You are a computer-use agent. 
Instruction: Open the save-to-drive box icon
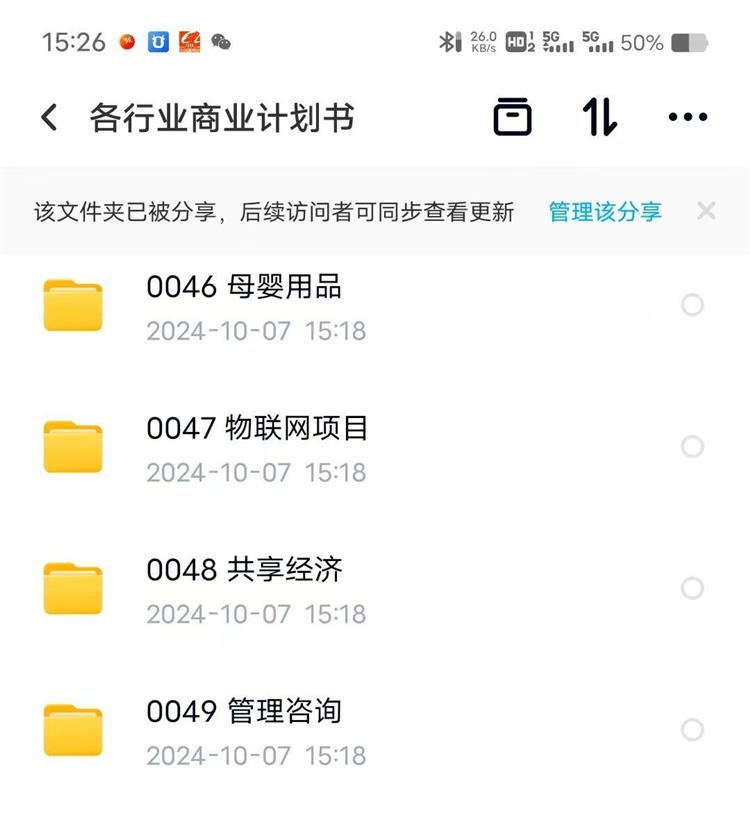[x=512, y=116]
